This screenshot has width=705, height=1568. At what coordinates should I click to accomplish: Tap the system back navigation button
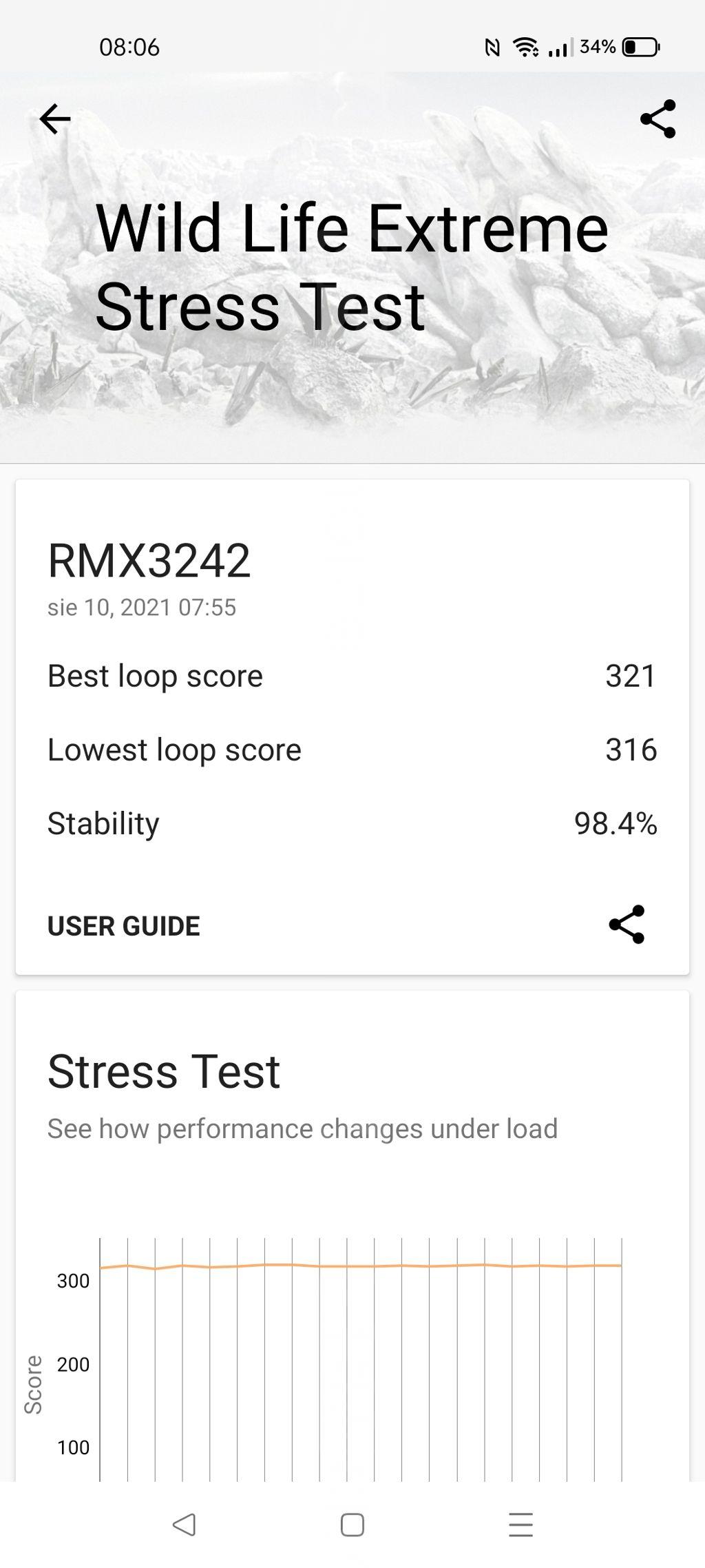coord(184,1525)
